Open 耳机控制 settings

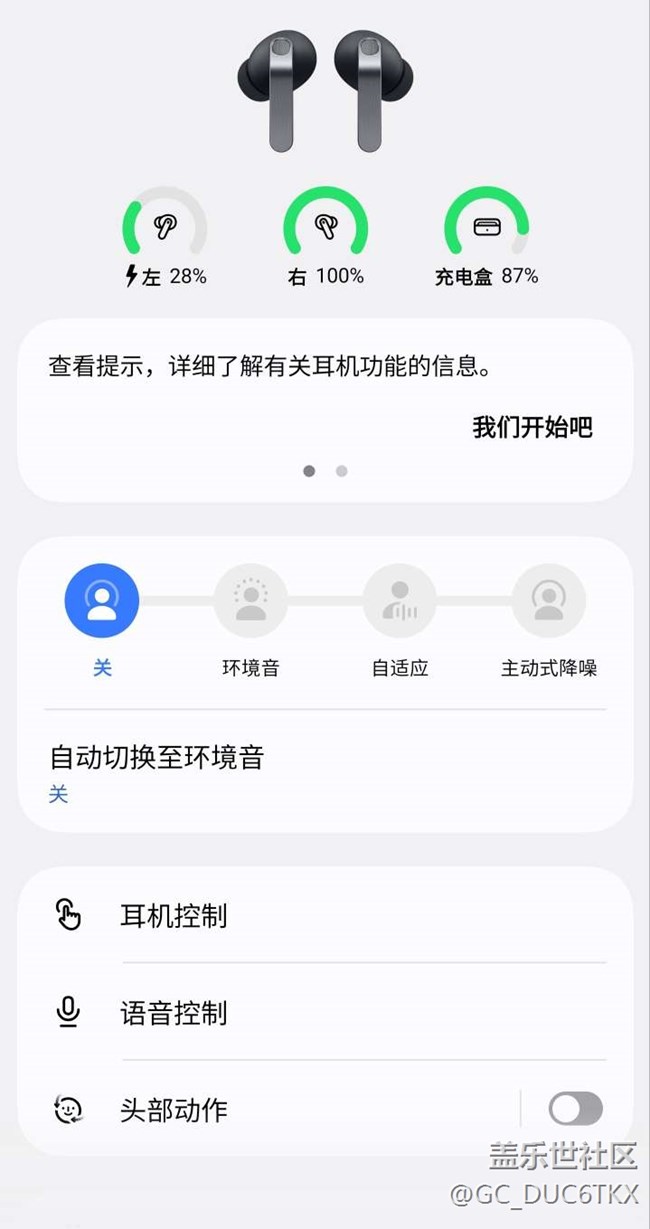325,915
